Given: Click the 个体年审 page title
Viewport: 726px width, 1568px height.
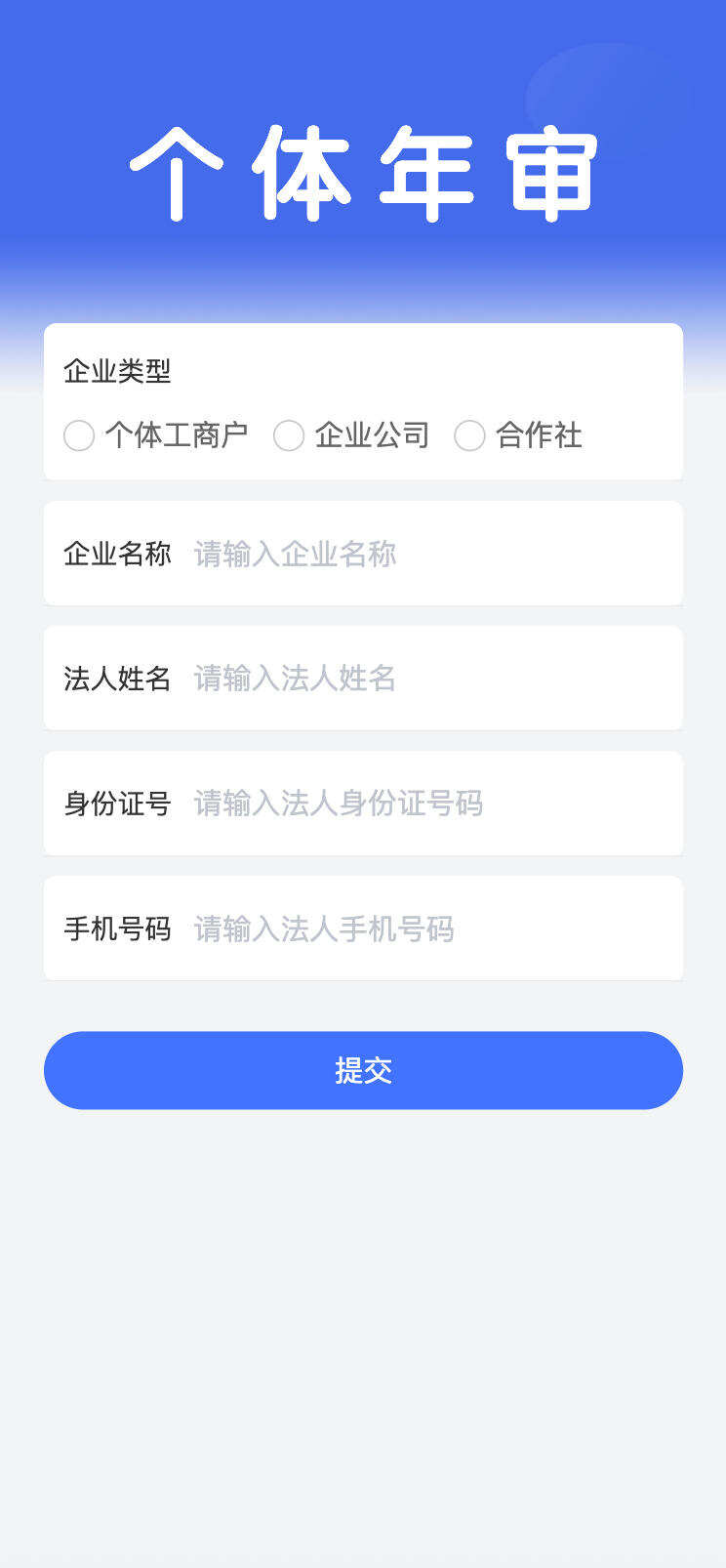Looking at the screenshot, I should (x=363, y=168).
